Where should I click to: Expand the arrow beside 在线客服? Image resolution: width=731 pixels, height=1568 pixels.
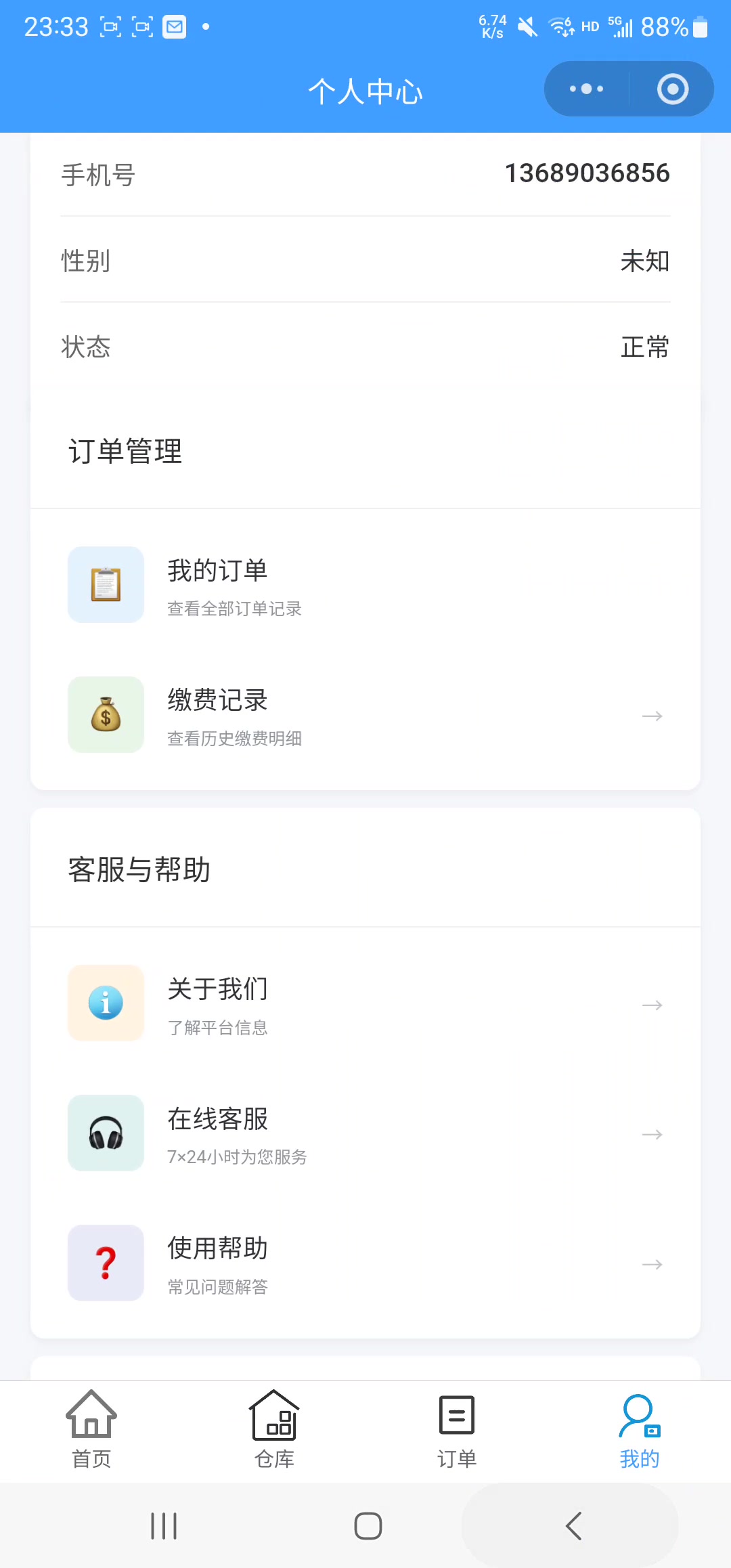pos(652,1133)
